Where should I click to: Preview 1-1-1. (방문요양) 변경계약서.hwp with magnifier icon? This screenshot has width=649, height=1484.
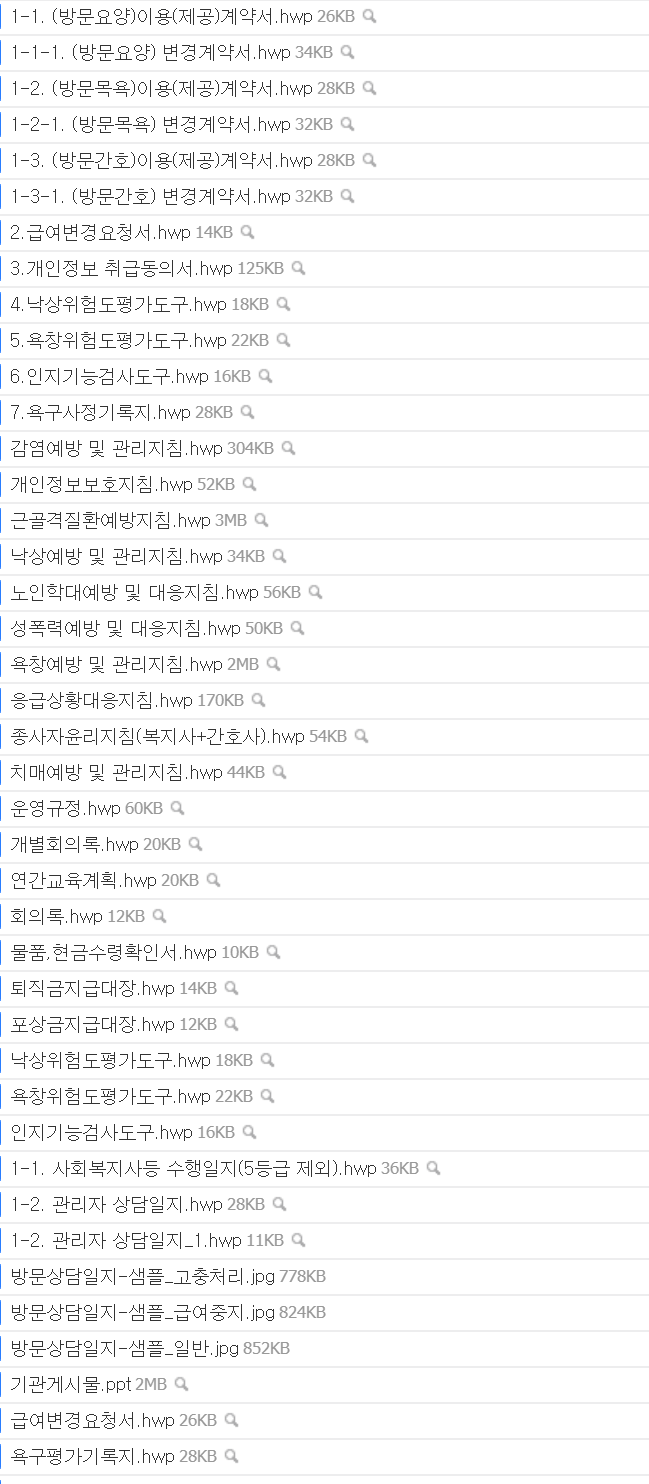tap(347, 52)
